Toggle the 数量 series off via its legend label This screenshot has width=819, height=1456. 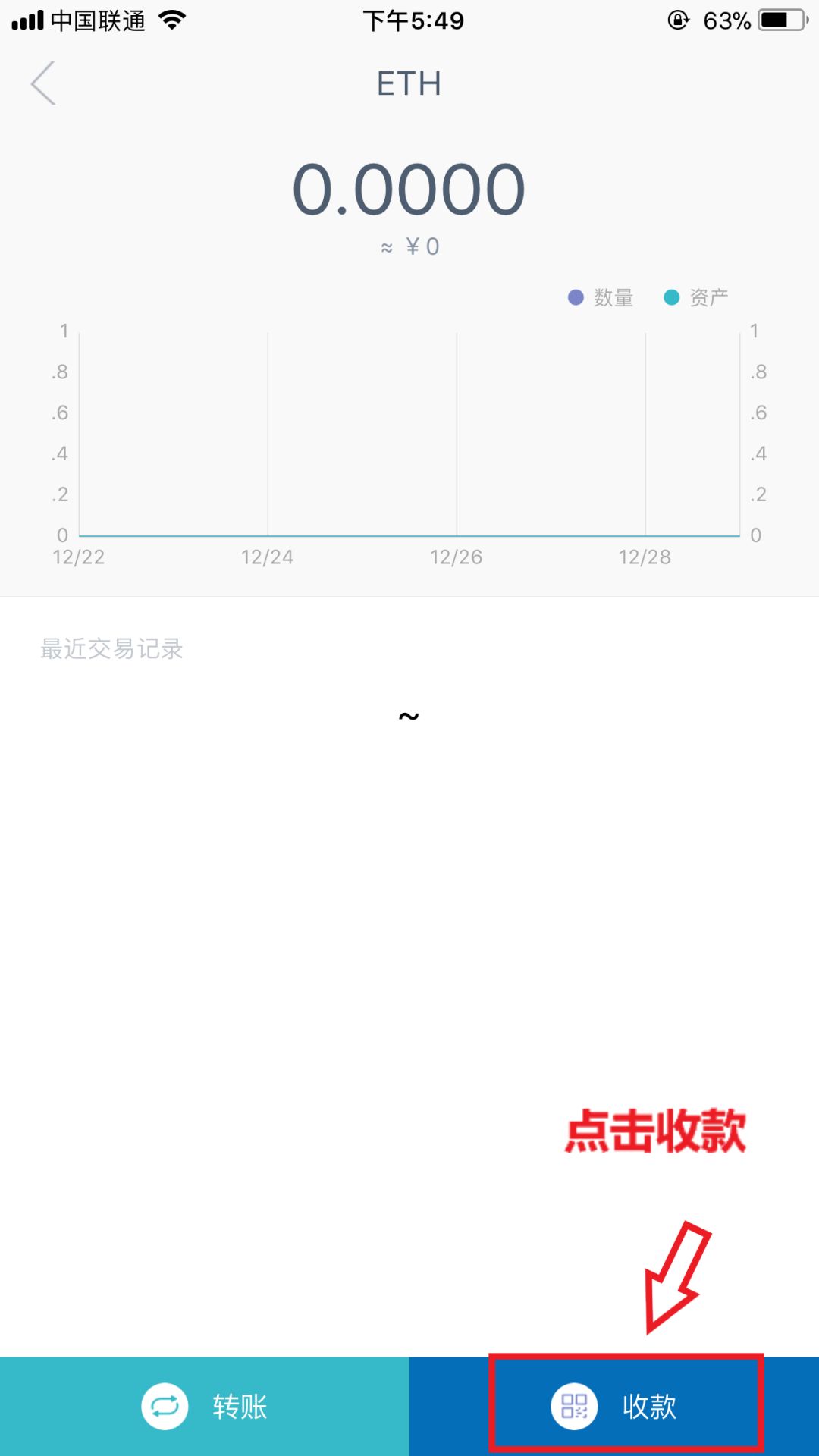coord(616,297)
